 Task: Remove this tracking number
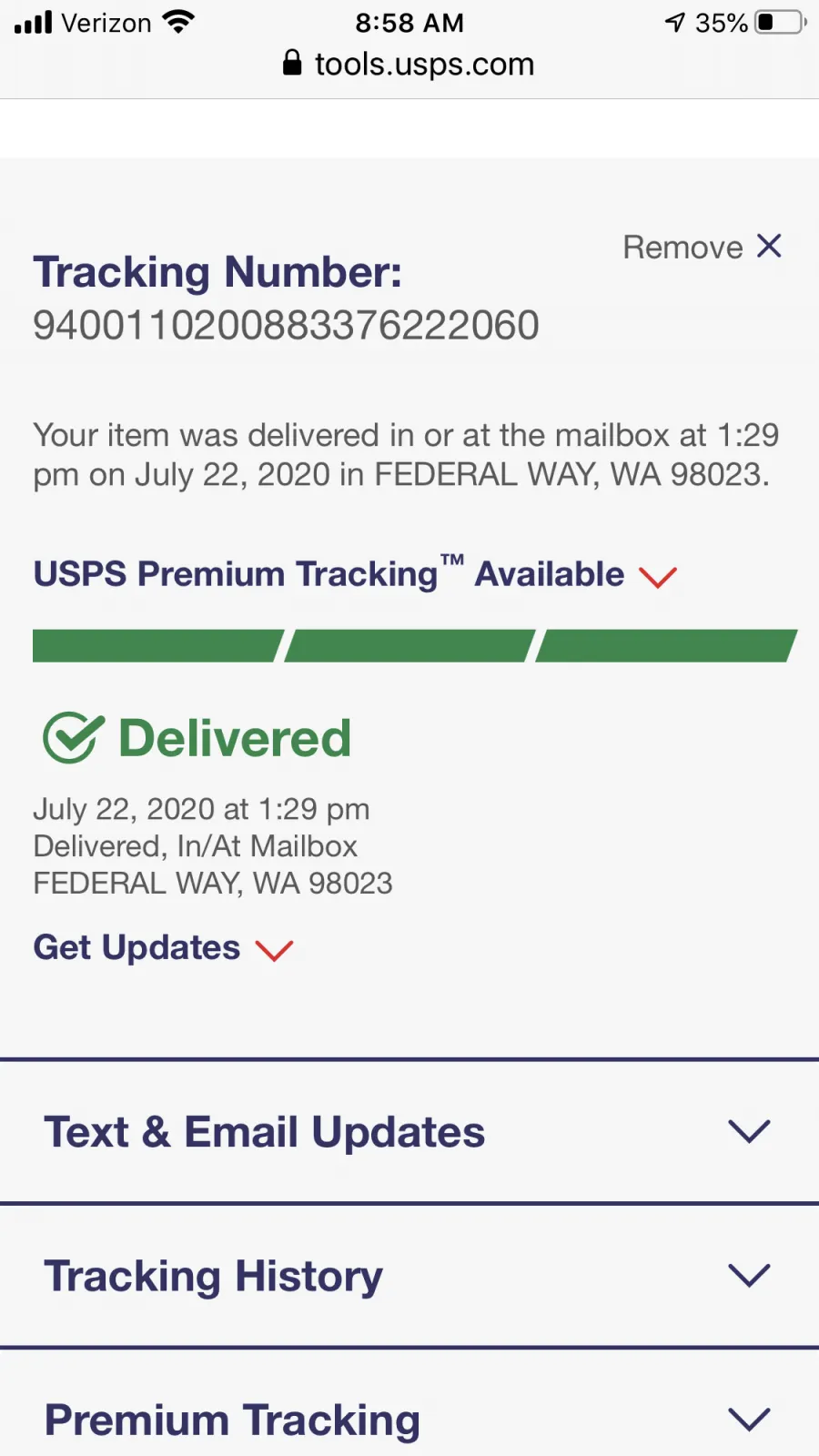[x=702, y=247]
